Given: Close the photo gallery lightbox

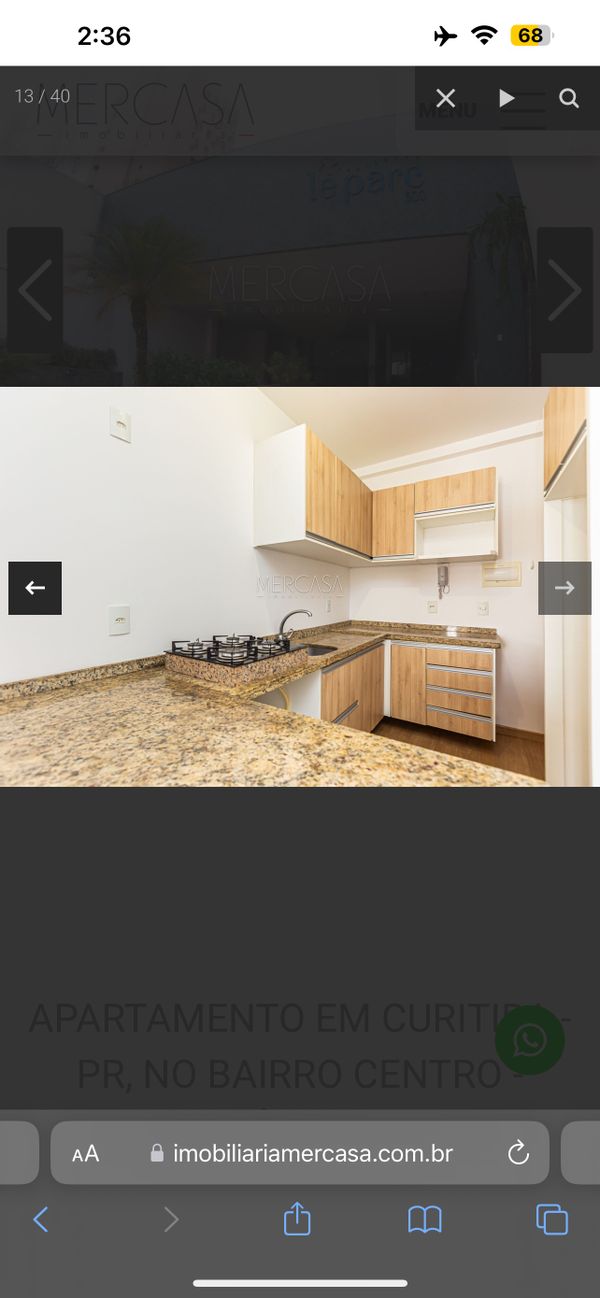Looking at the screenshot, I should point(445,98).
